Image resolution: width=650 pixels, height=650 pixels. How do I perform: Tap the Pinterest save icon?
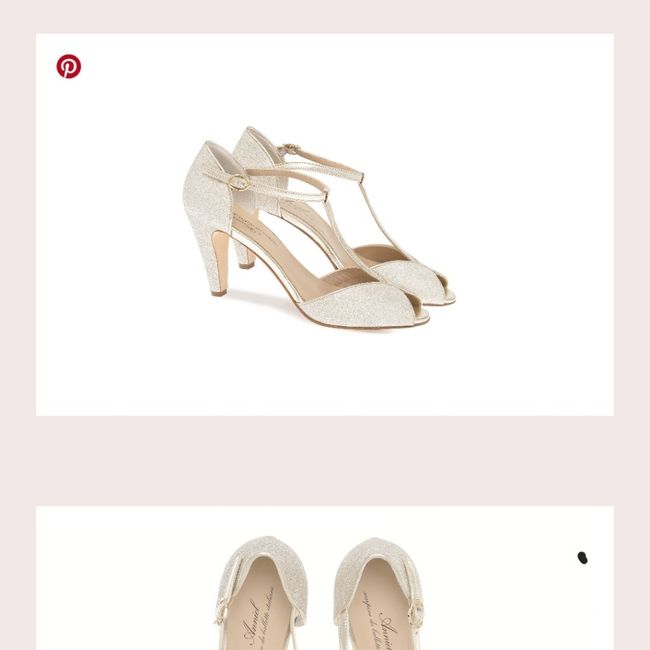coord(68,67)
